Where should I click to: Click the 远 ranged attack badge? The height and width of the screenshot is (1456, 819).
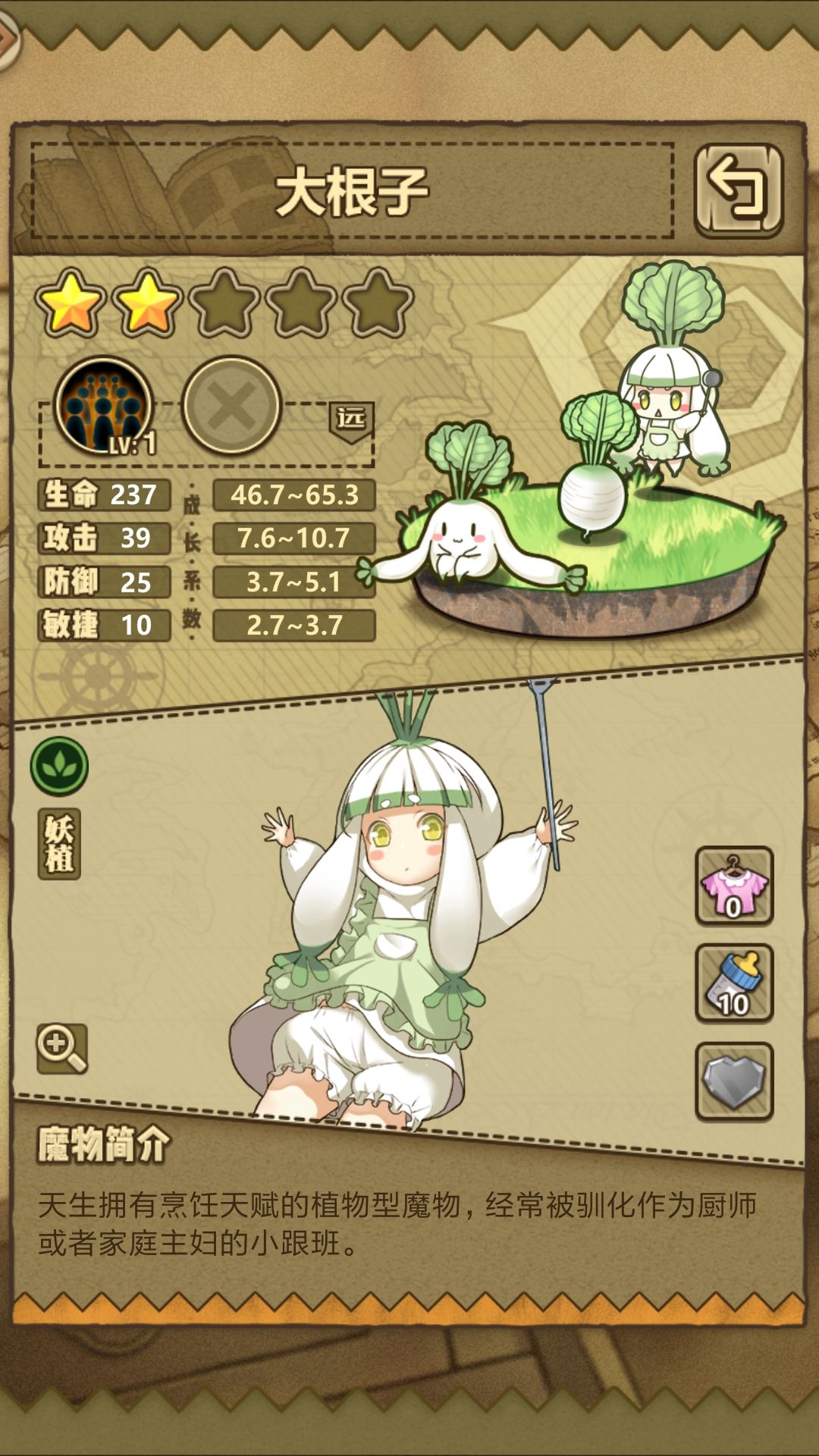(353, 419)
